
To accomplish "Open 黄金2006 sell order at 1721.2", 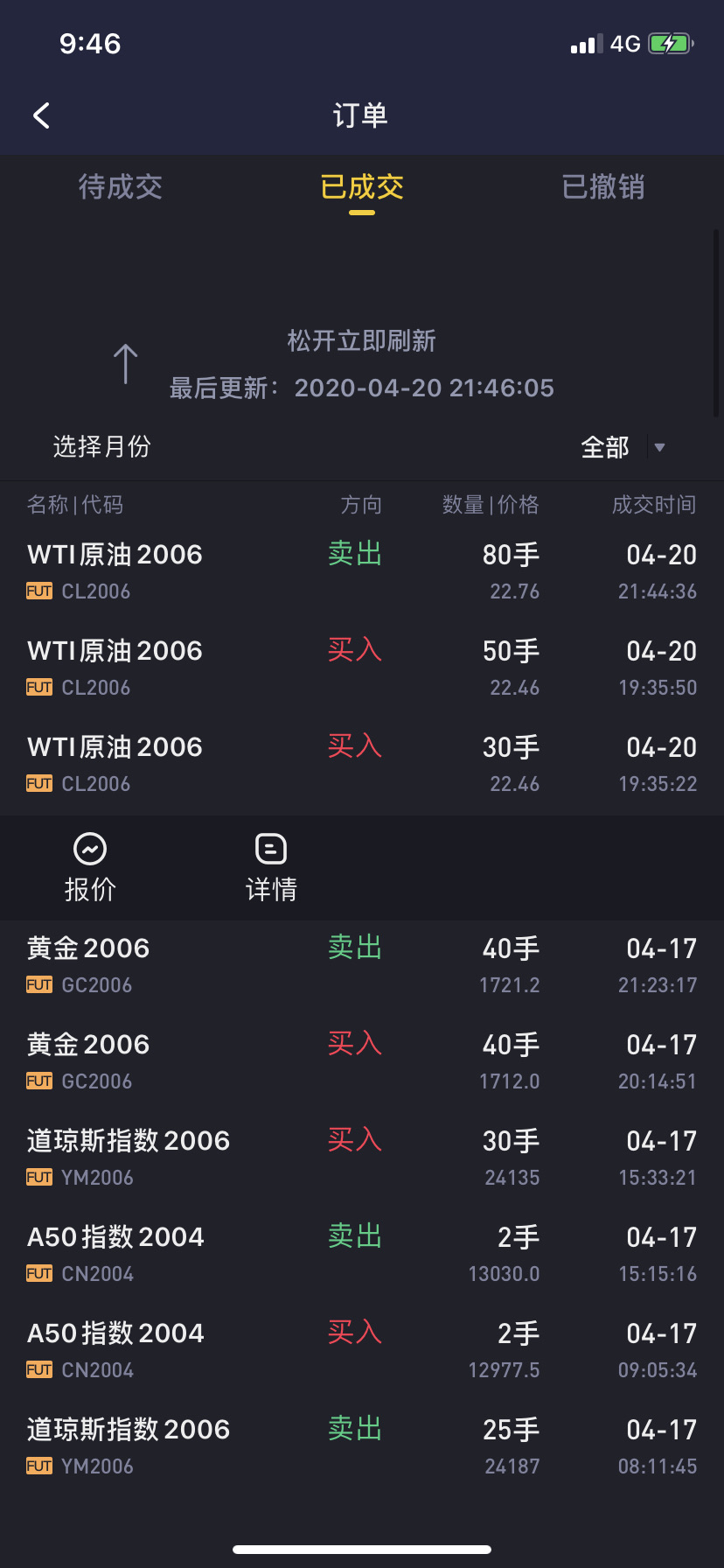I will point(362,965).
